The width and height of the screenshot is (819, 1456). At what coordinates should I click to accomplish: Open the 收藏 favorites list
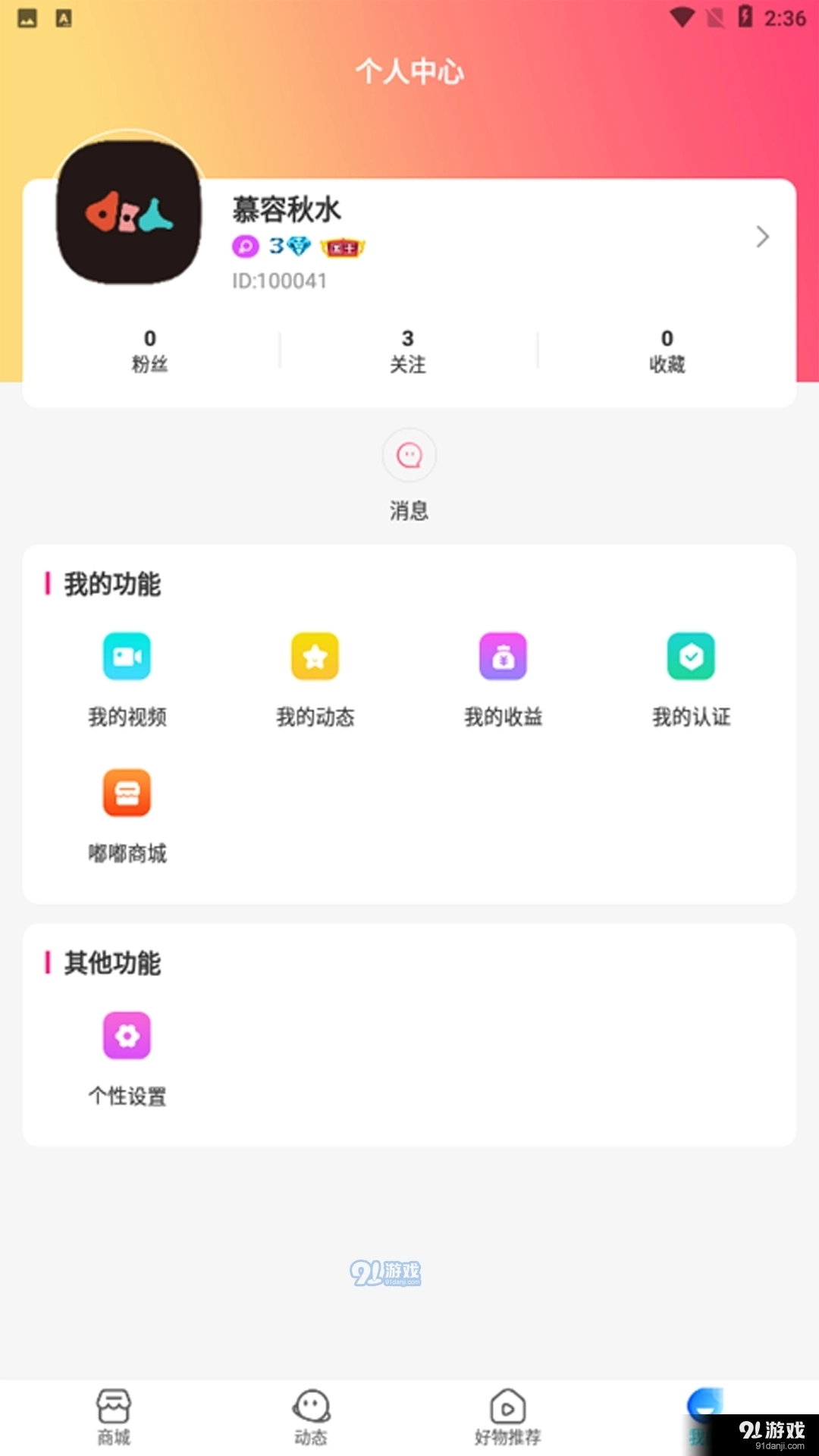pos(666,350)
